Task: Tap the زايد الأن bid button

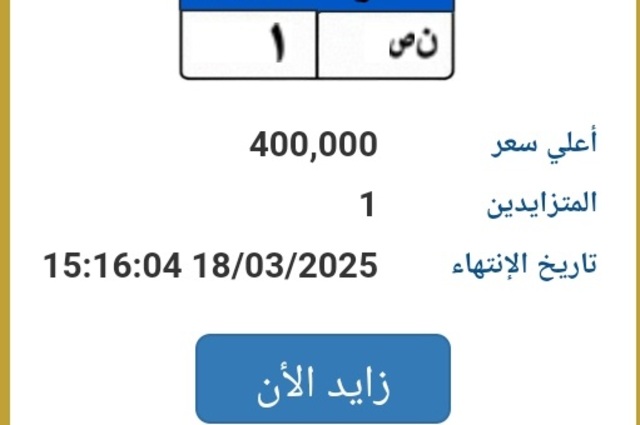Action: click(x=322, y=380)
